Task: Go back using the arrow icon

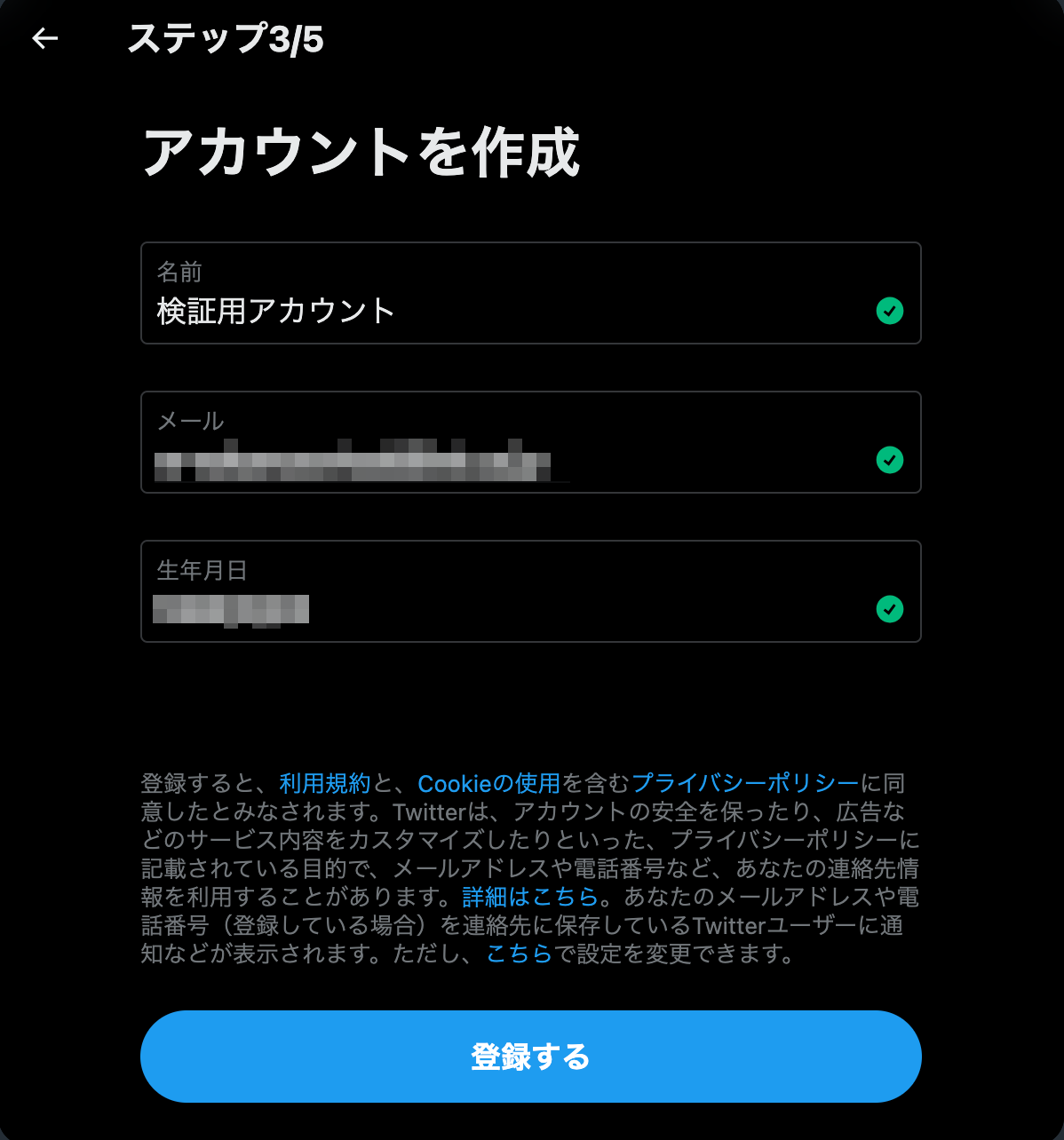Action: coord(44,38)
